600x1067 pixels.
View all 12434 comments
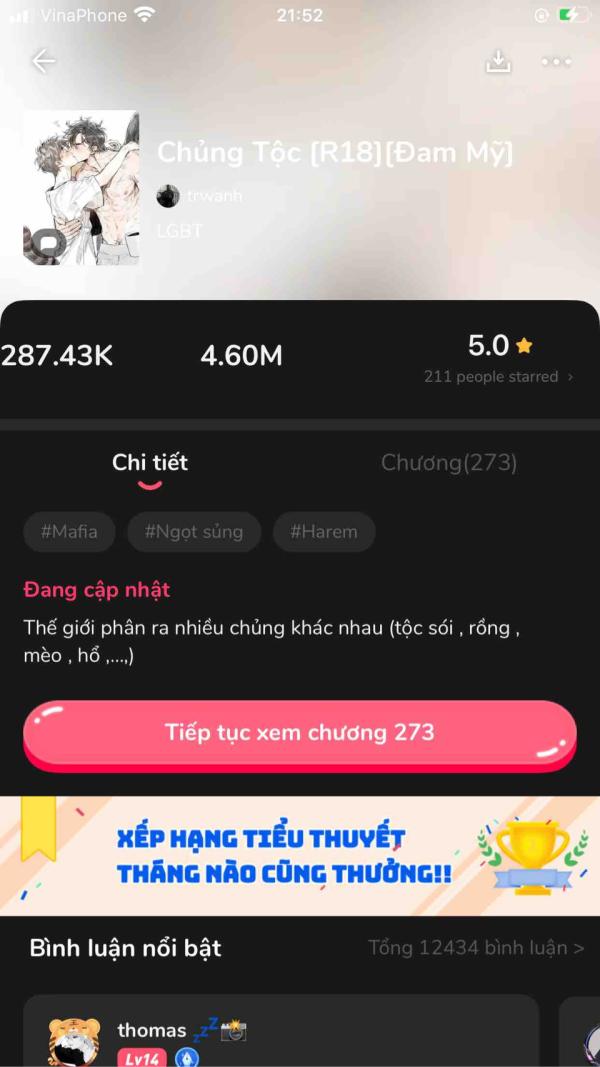476,948
